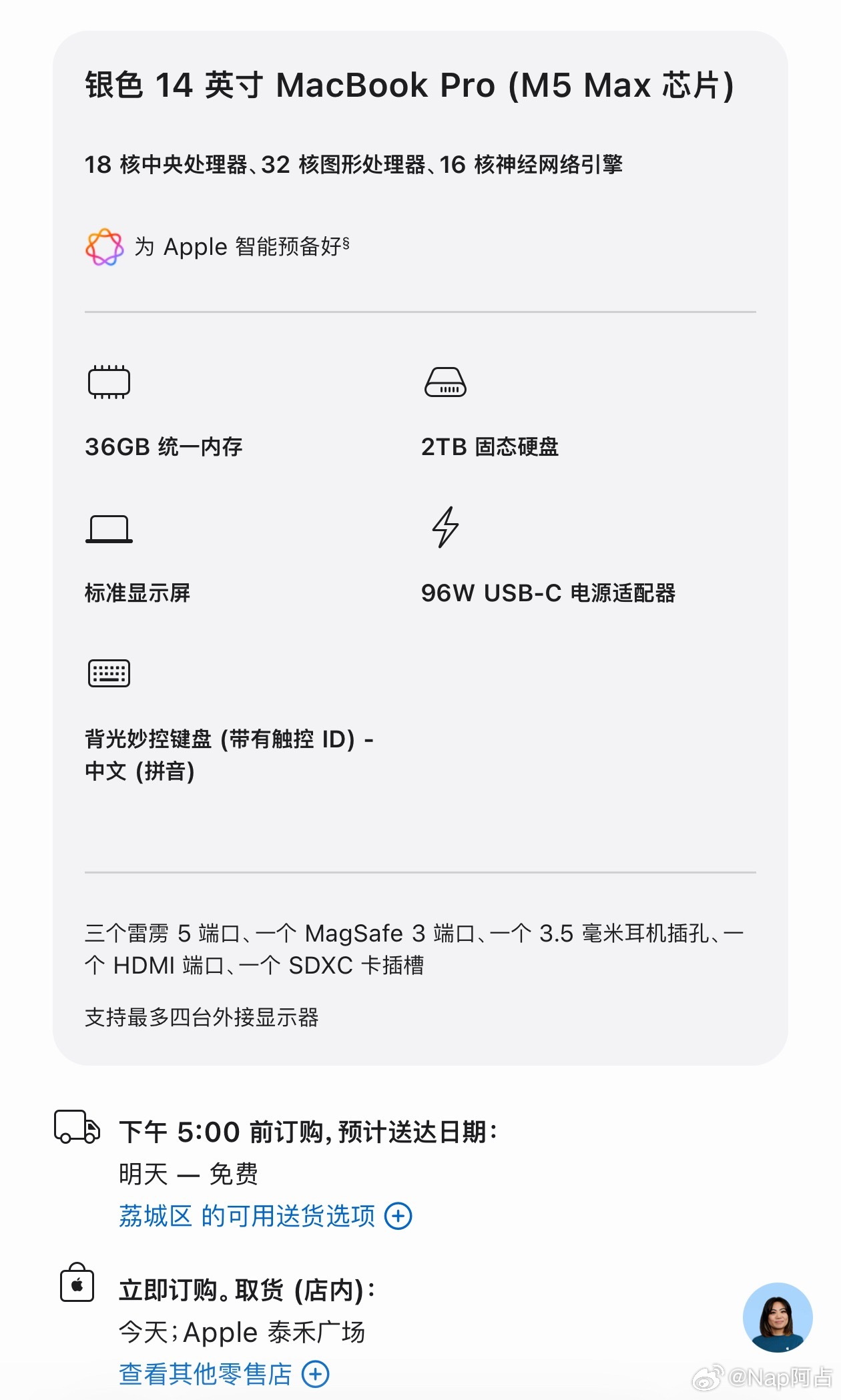Click the Weibo watermark eye logo
The image size is (841, 1400).
pos(706,1376)
